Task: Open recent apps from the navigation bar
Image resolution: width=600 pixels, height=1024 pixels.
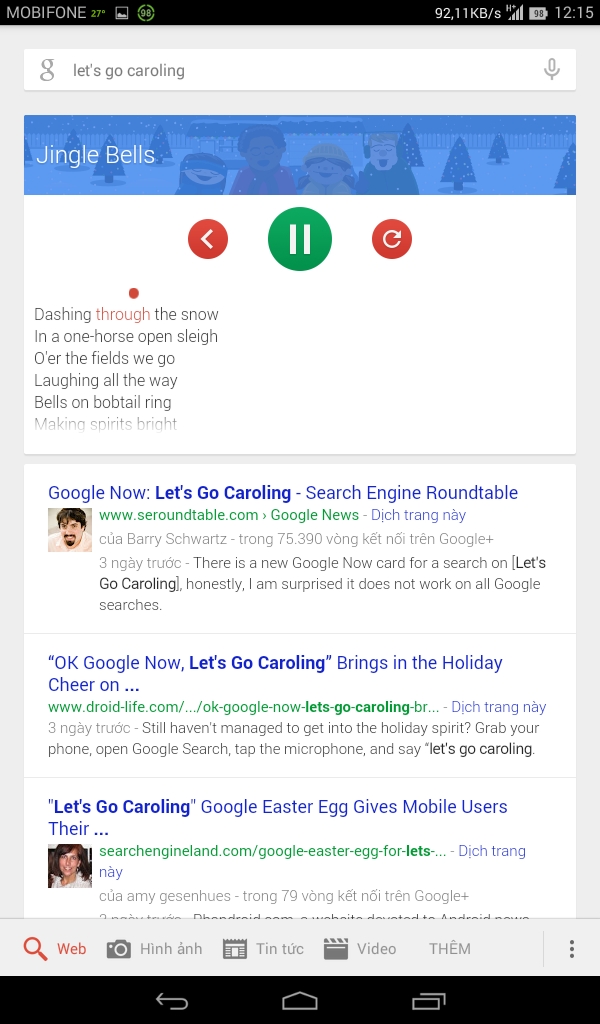Action: [428, 1001]
